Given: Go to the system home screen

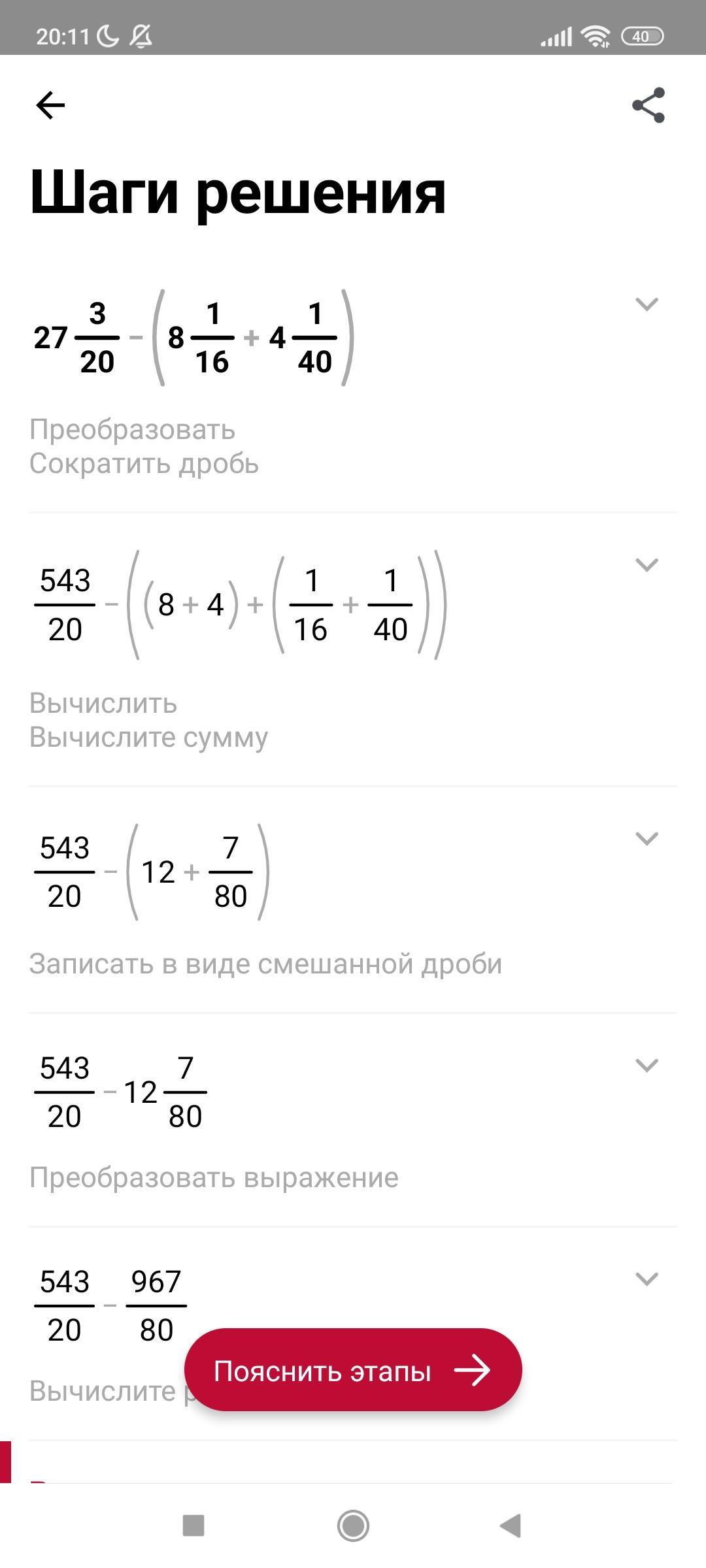Looking at the screenshot, I should 353,1526.
